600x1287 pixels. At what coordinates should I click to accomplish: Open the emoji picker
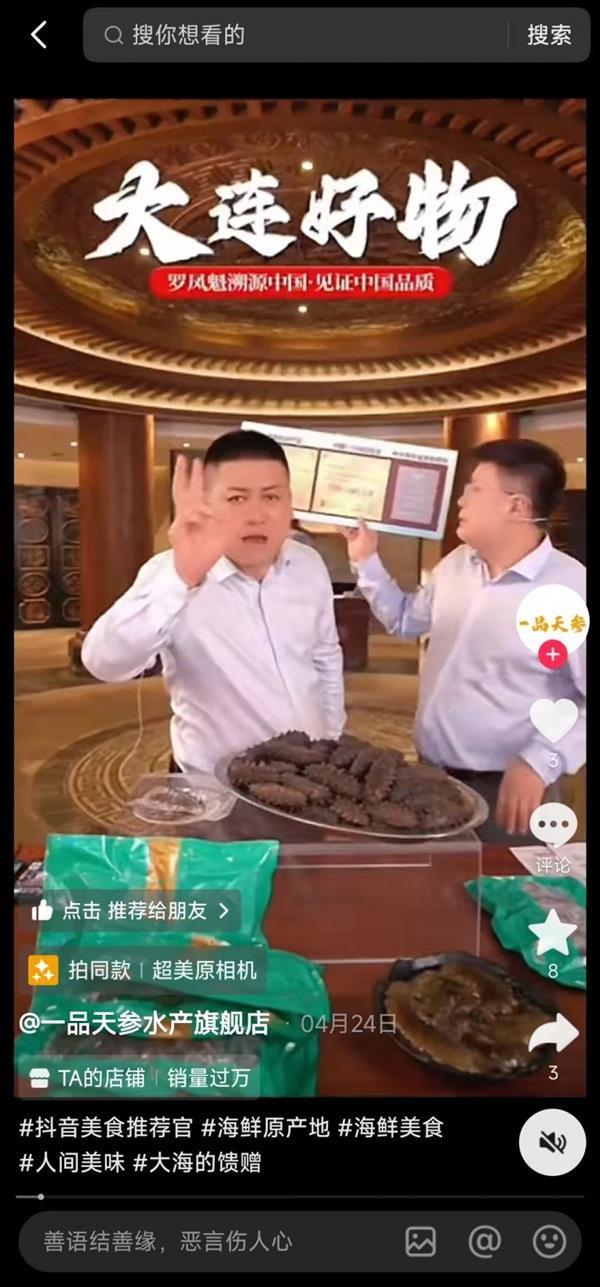pyautogui.click(x=549, y=1241)
